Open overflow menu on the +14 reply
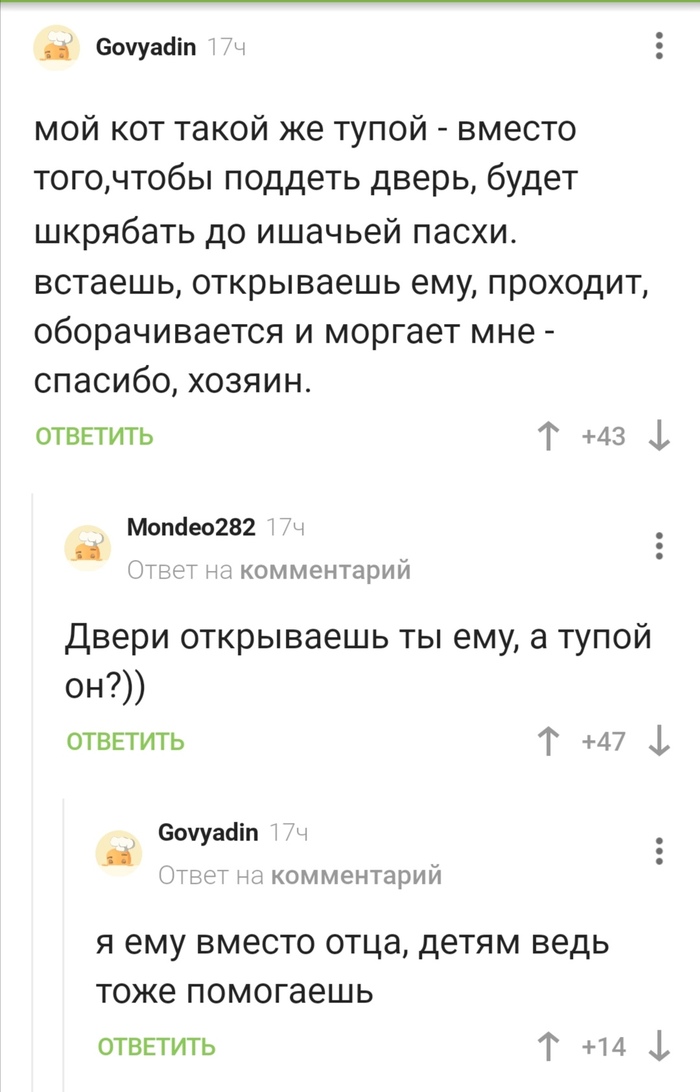 coord(658,850)
